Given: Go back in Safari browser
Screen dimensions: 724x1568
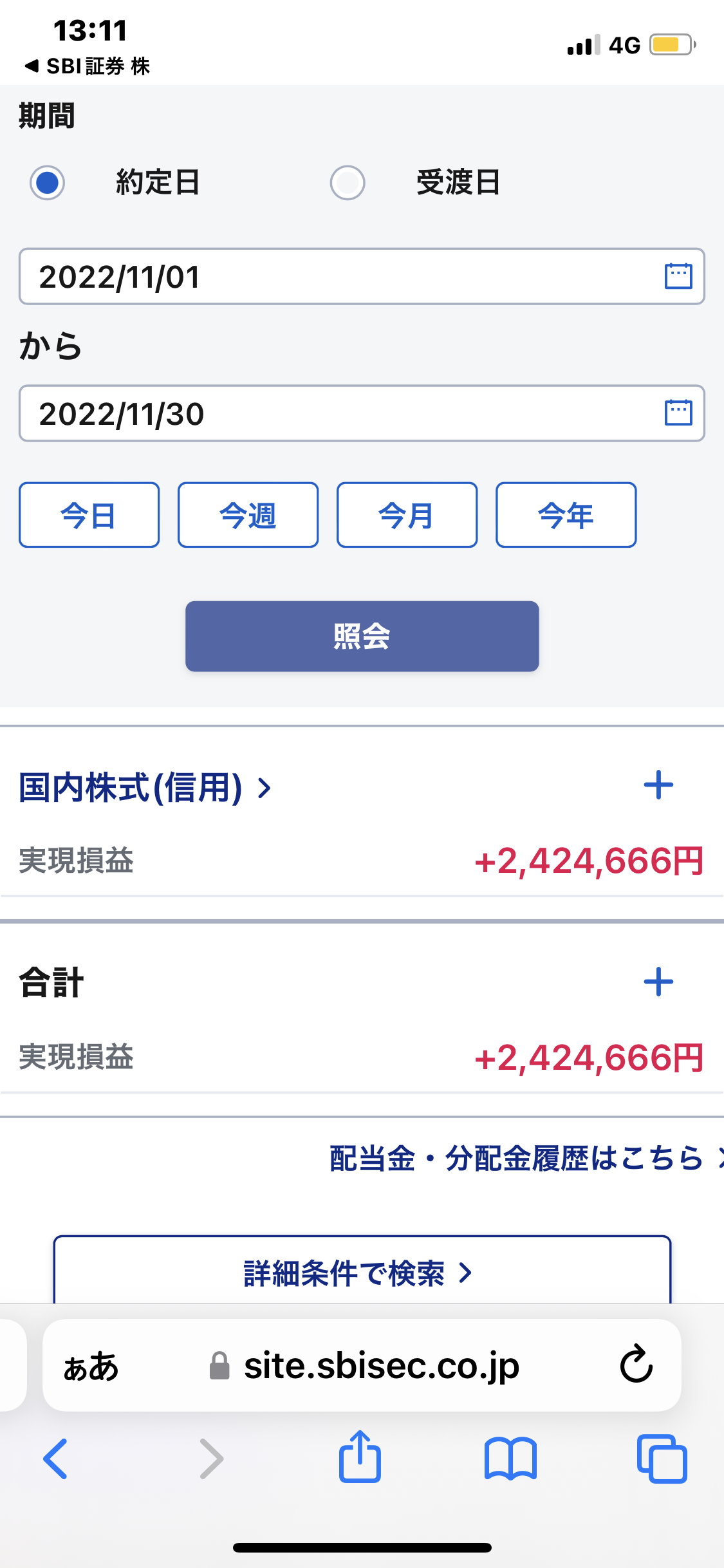Looking at the screenshot, I should 55,1459.
